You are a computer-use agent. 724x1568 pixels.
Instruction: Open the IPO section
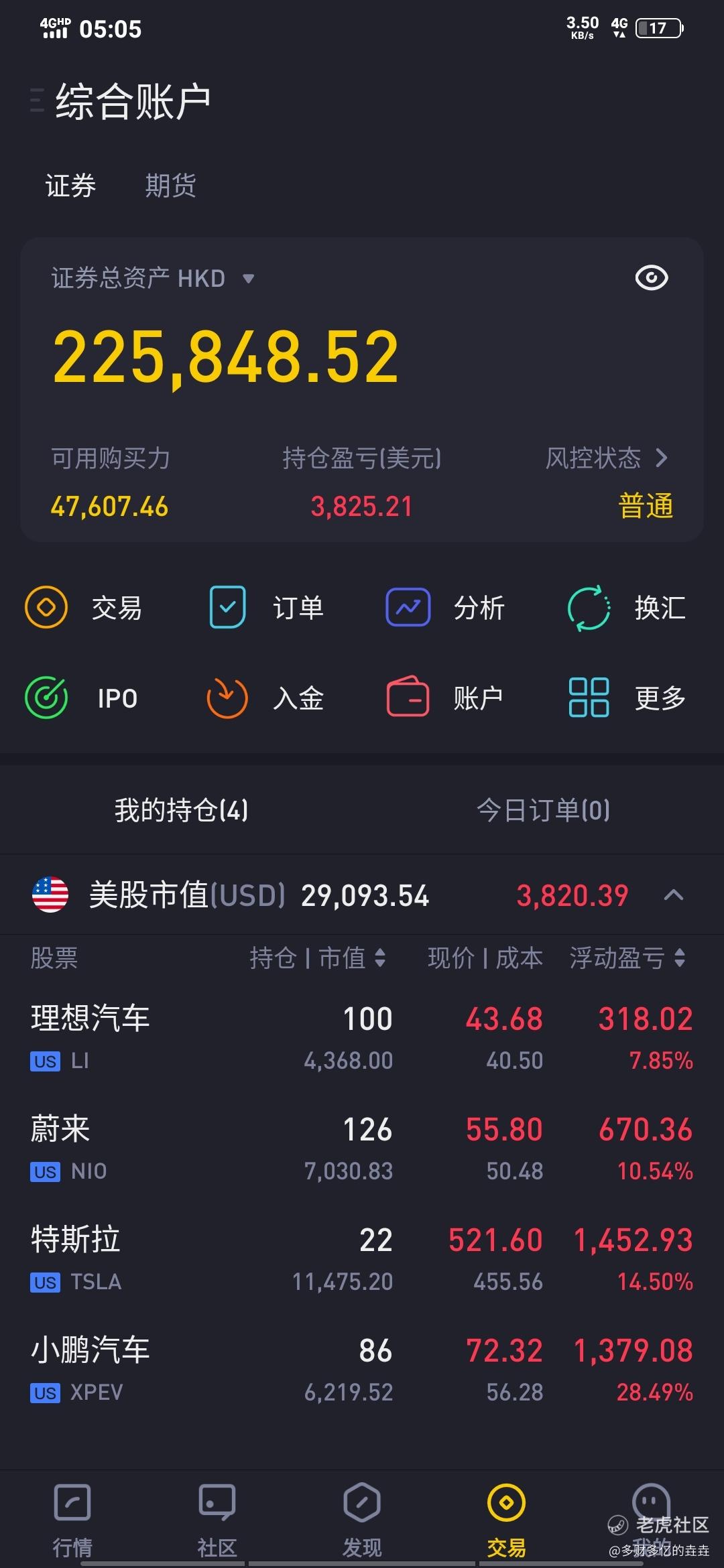[82, 698]
